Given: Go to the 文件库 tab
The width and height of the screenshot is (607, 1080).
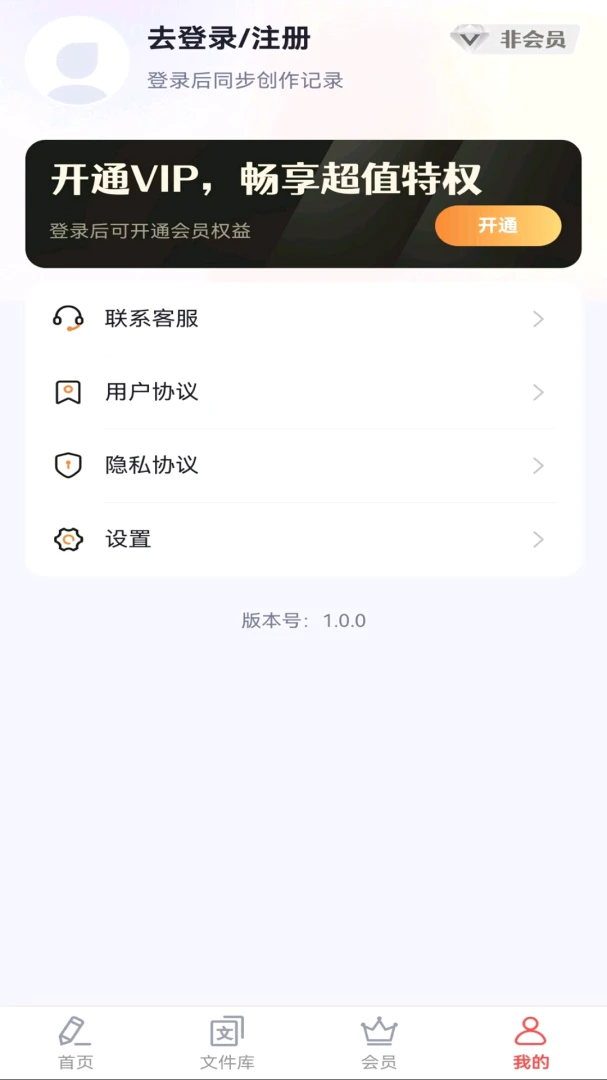Looking at the screenshot, I should tap(227, 1043).
